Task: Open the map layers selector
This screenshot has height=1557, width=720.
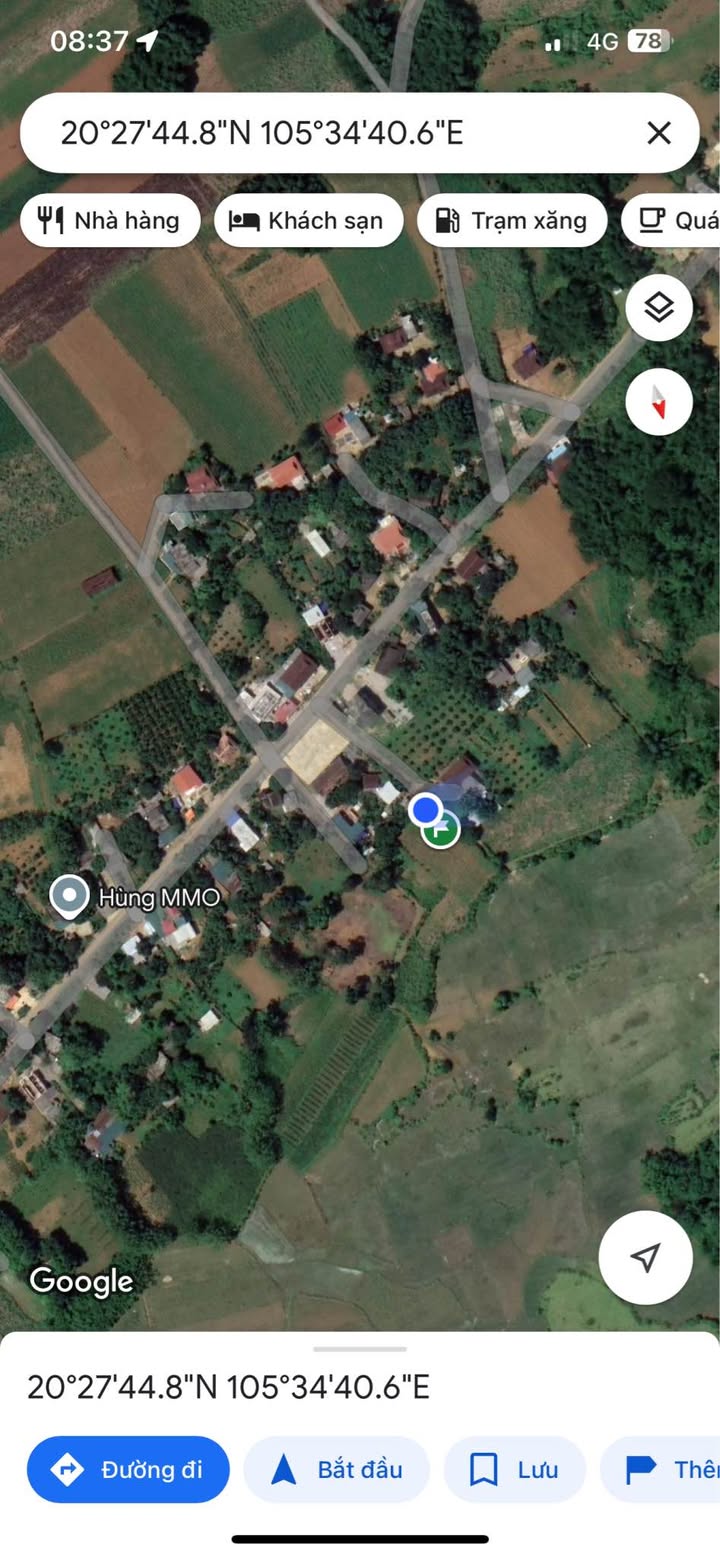Action: [x=659, y=308]
